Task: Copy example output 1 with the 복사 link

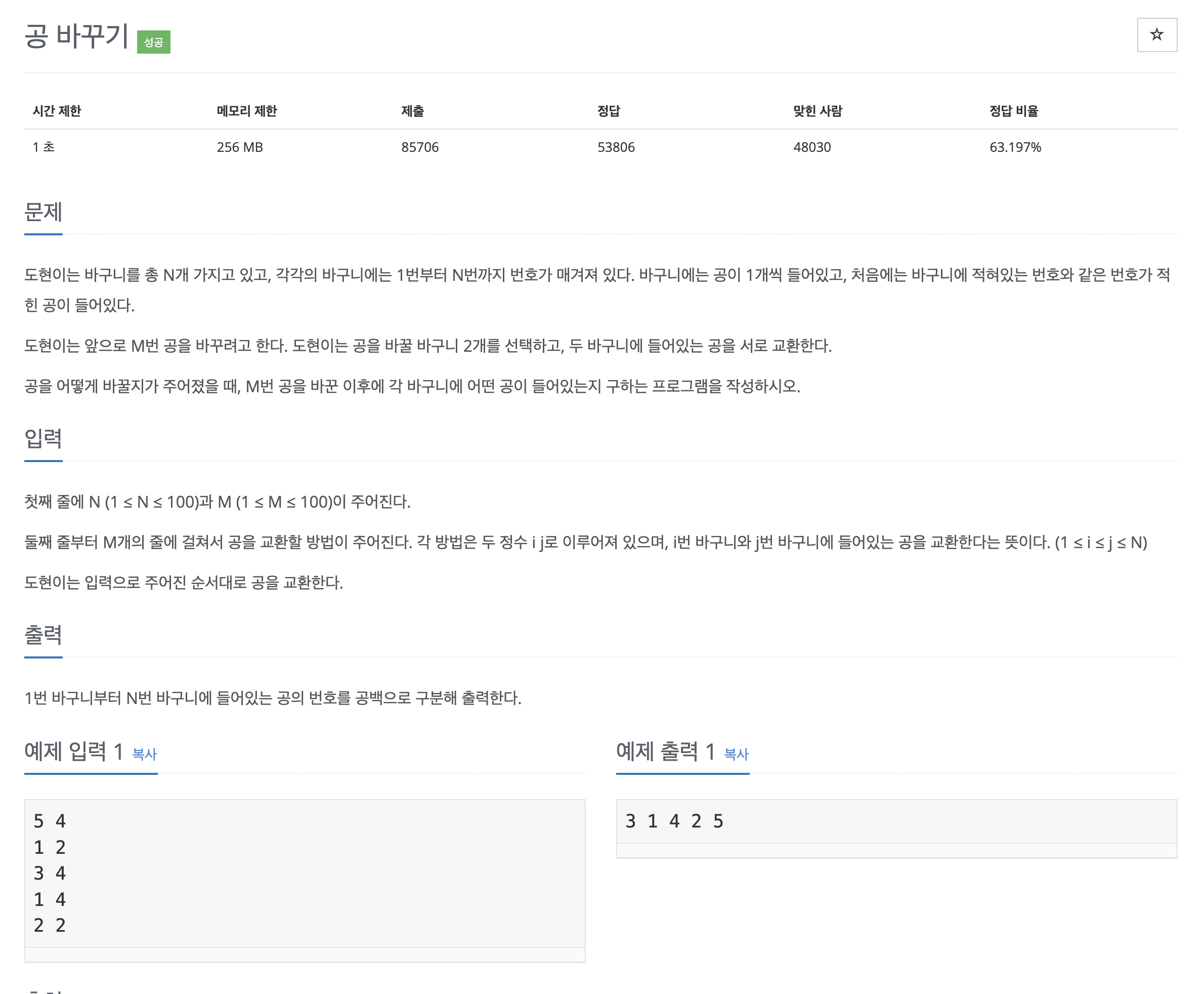Action: [736, 754]
